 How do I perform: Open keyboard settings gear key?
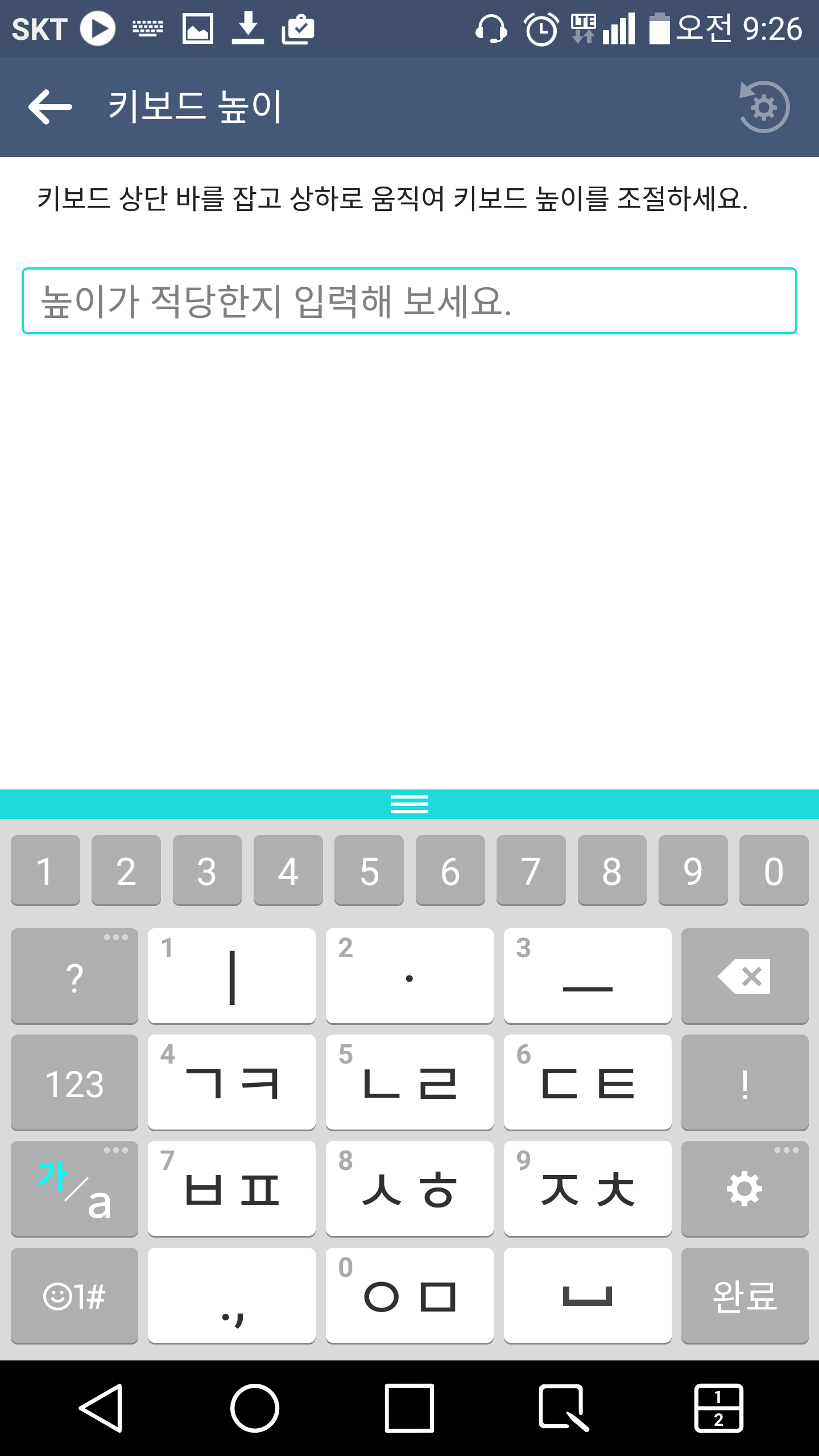click(744, 1189)
